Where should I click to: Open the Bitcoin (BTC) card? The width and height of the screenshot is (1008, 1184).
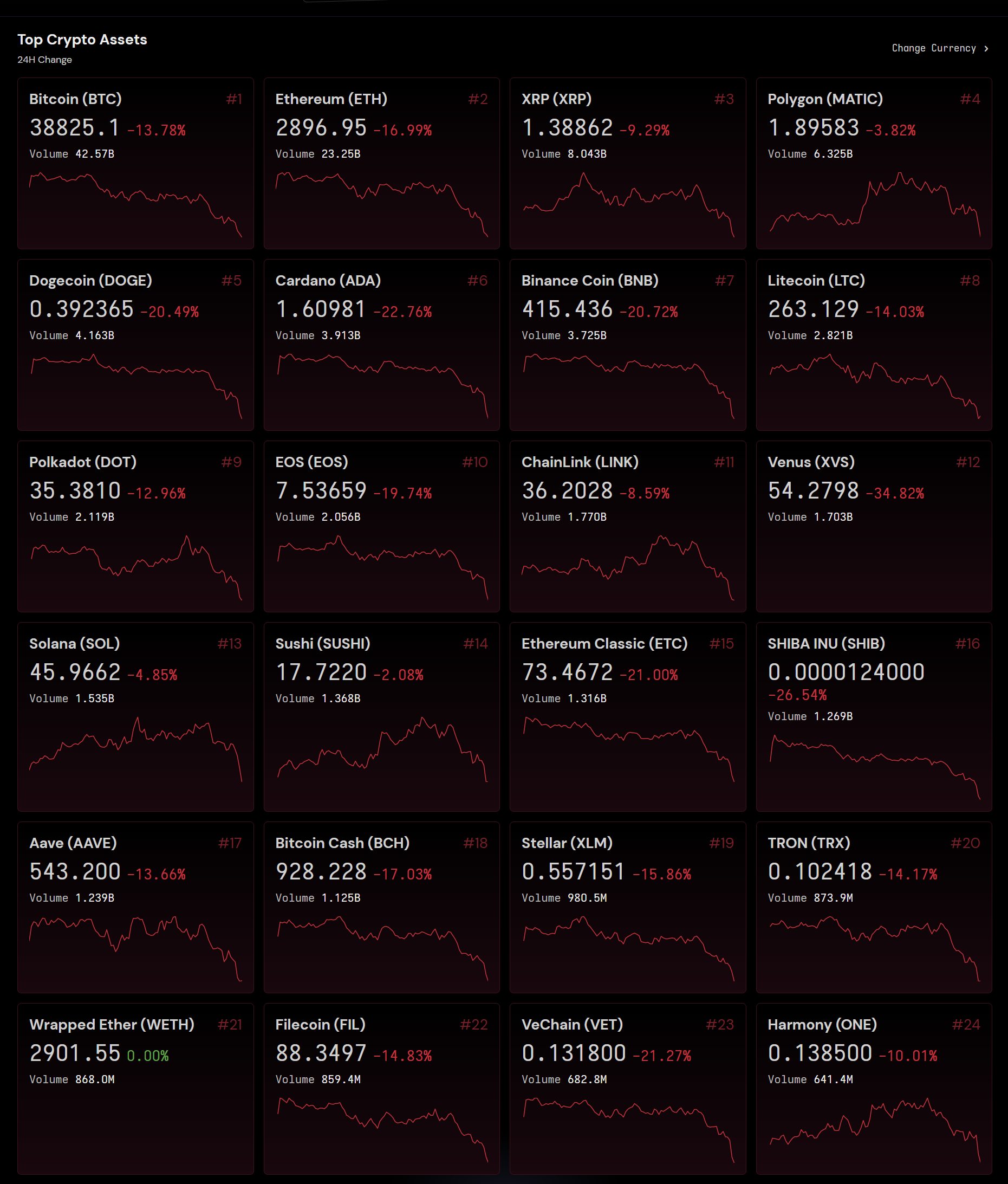coord(135,163)
